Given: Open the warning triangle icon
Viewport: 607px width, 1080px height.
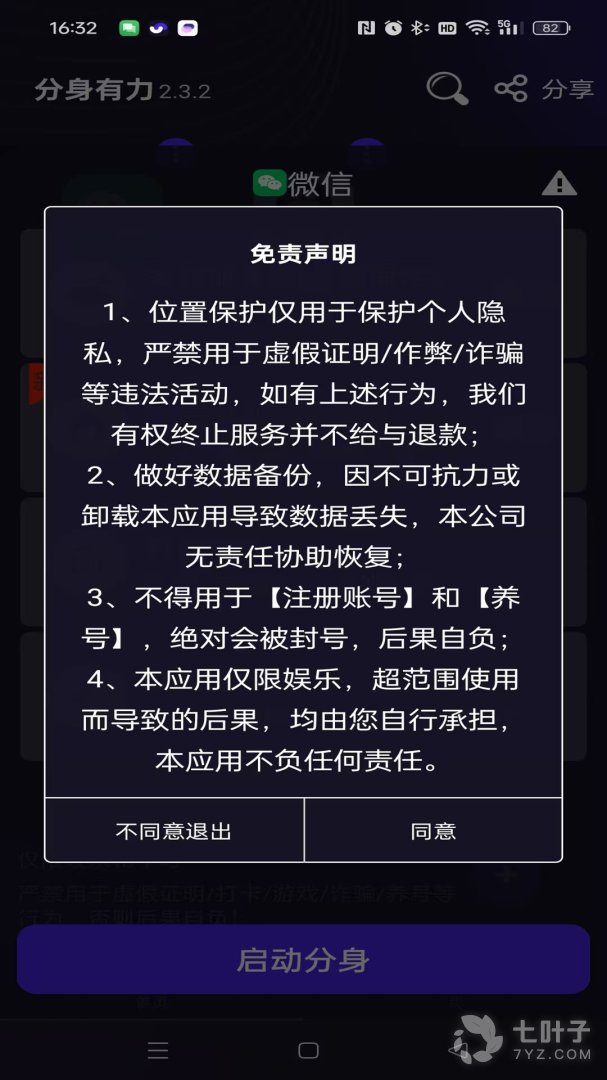Looking at the screenshot, I should (x=558, y=184).
